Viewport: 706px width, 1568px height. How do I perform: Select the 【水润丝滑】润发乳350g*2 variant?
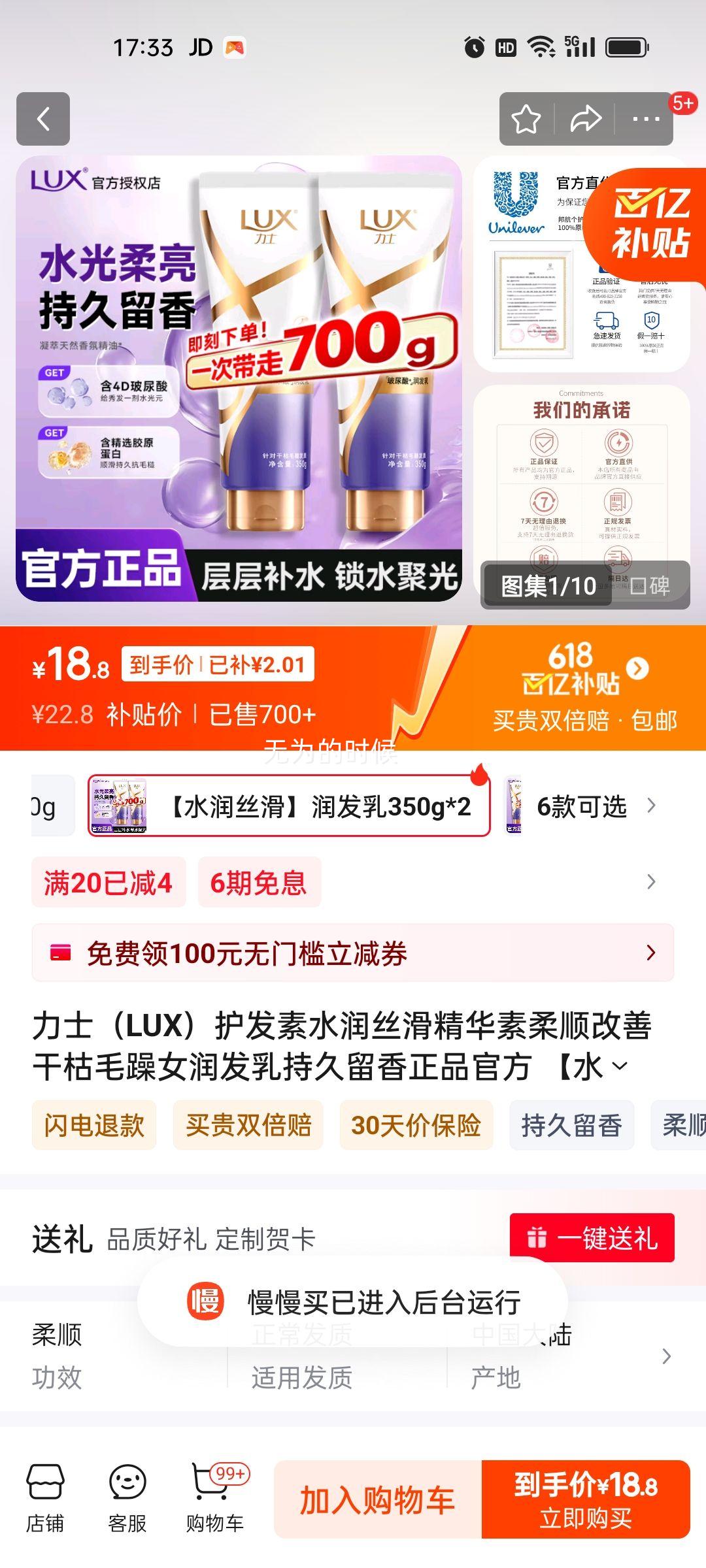[289, 806]
